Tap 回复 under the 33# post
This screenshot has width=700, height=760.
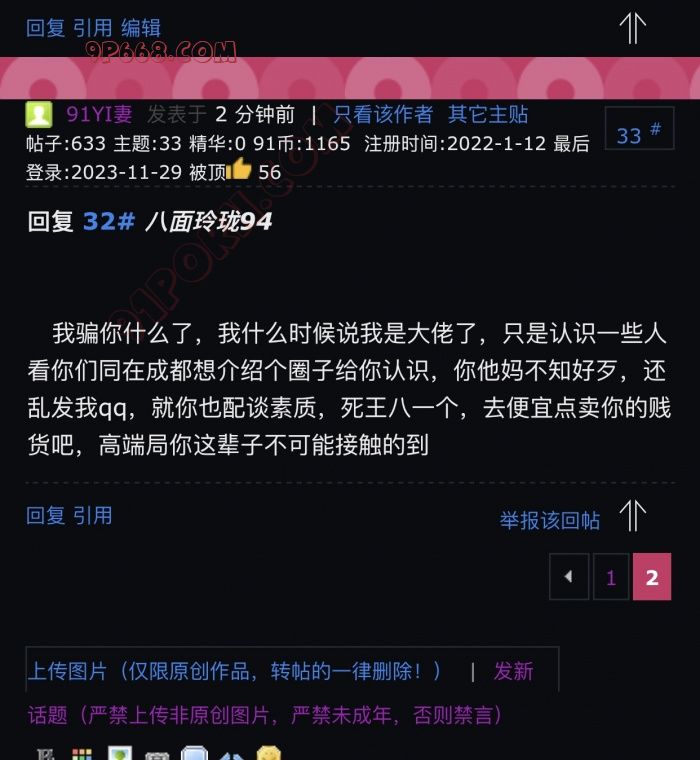(x=45, y=515)
